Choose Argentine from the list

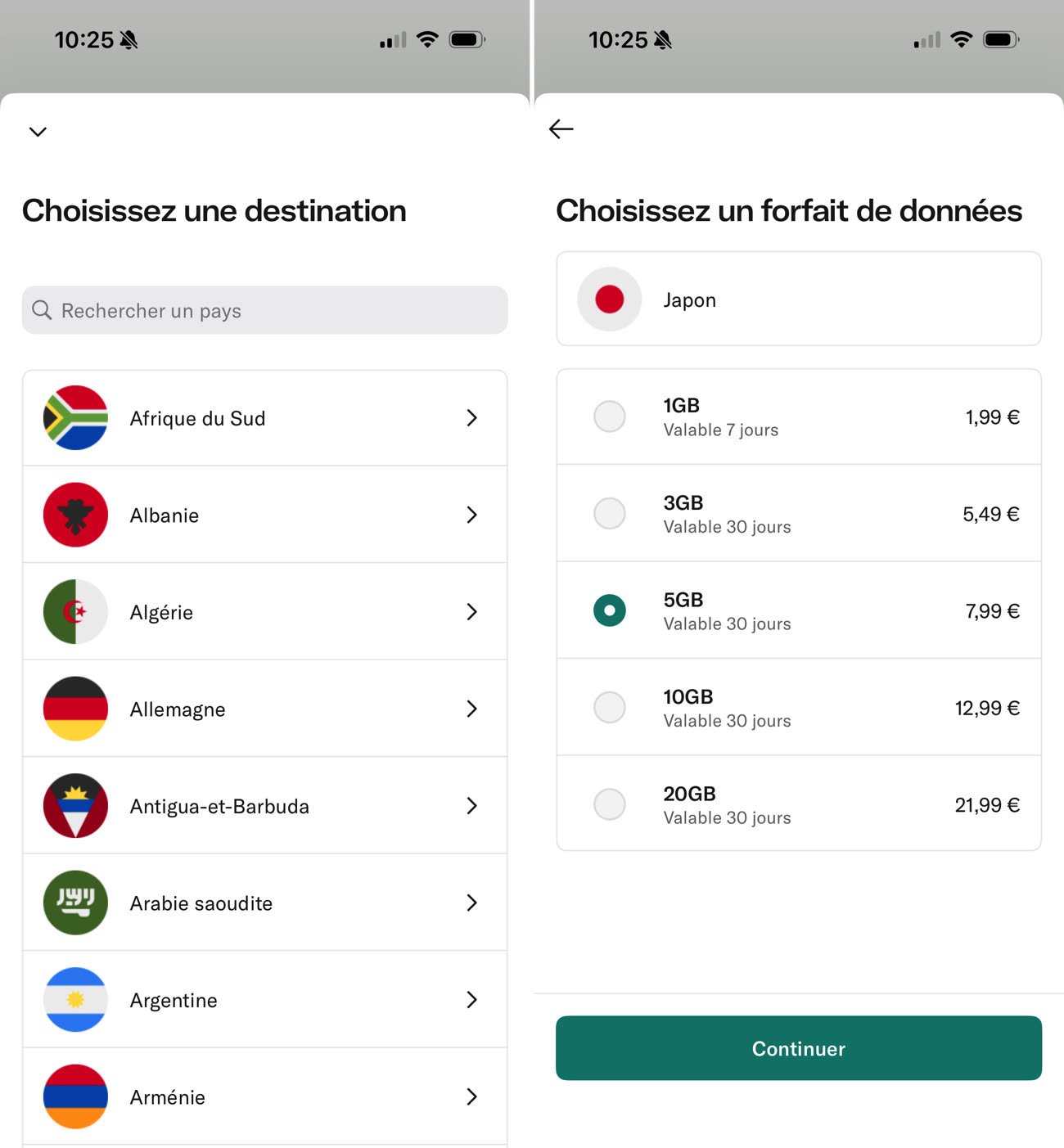(x=264, y=1000)
